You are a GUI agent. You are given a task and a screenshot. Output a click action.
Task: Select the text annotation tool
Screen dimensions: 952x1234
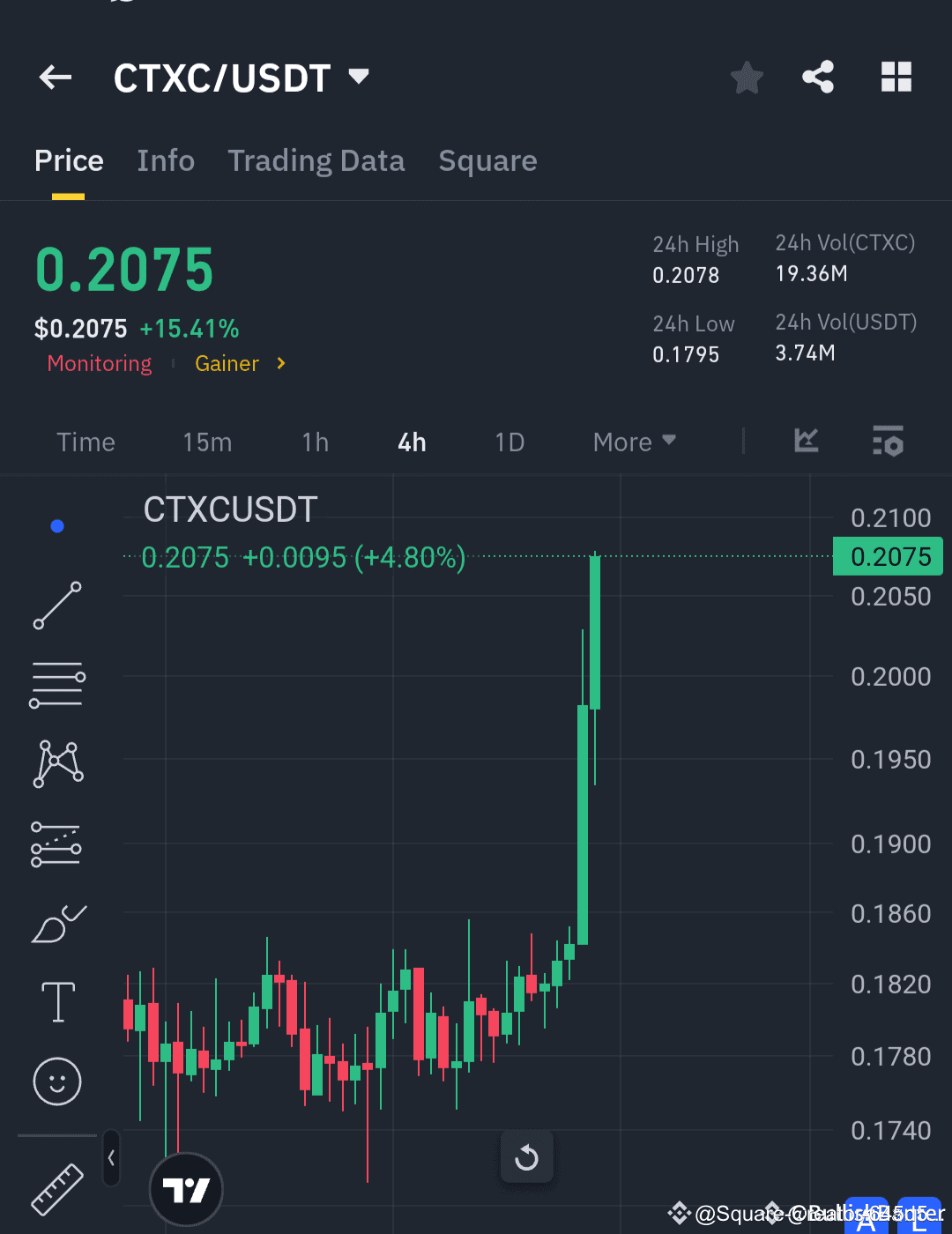(x=57, y=1002)
